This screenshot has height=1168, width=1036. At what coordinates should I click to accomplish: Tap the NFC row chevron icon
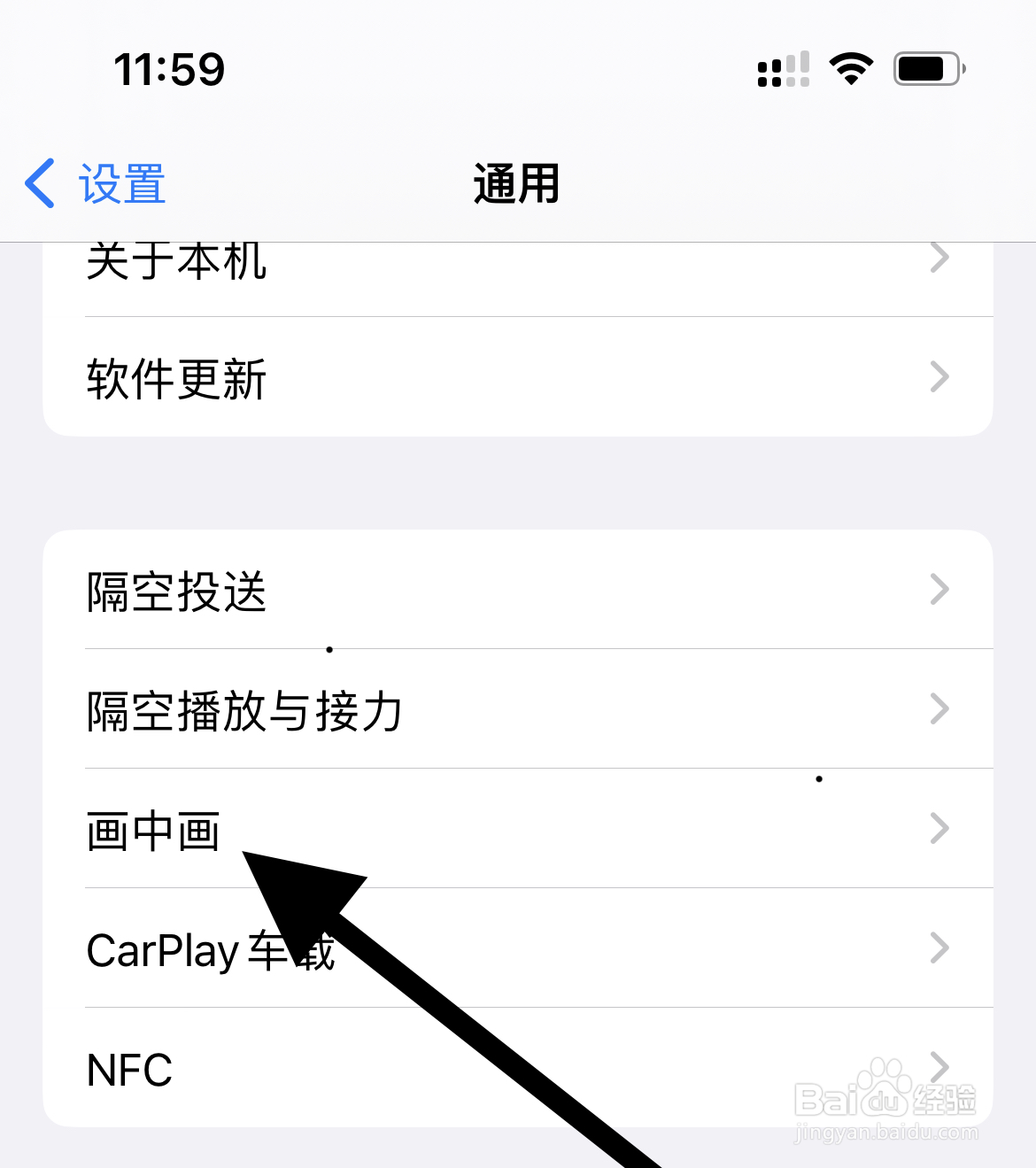pos(939,1067)
